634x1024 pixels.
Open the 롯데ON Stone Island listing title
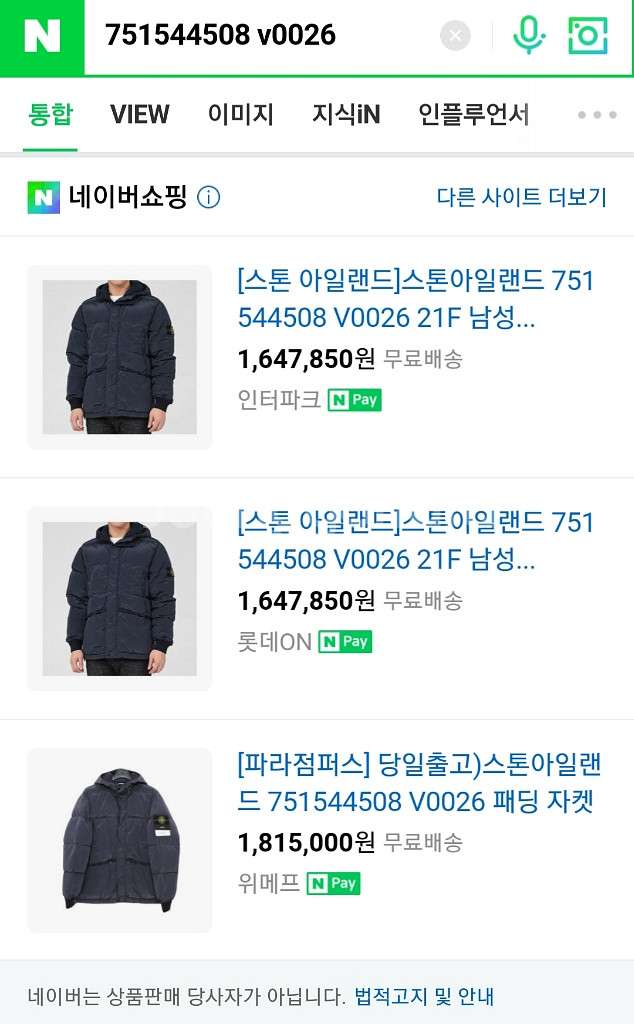pos(415,541)
